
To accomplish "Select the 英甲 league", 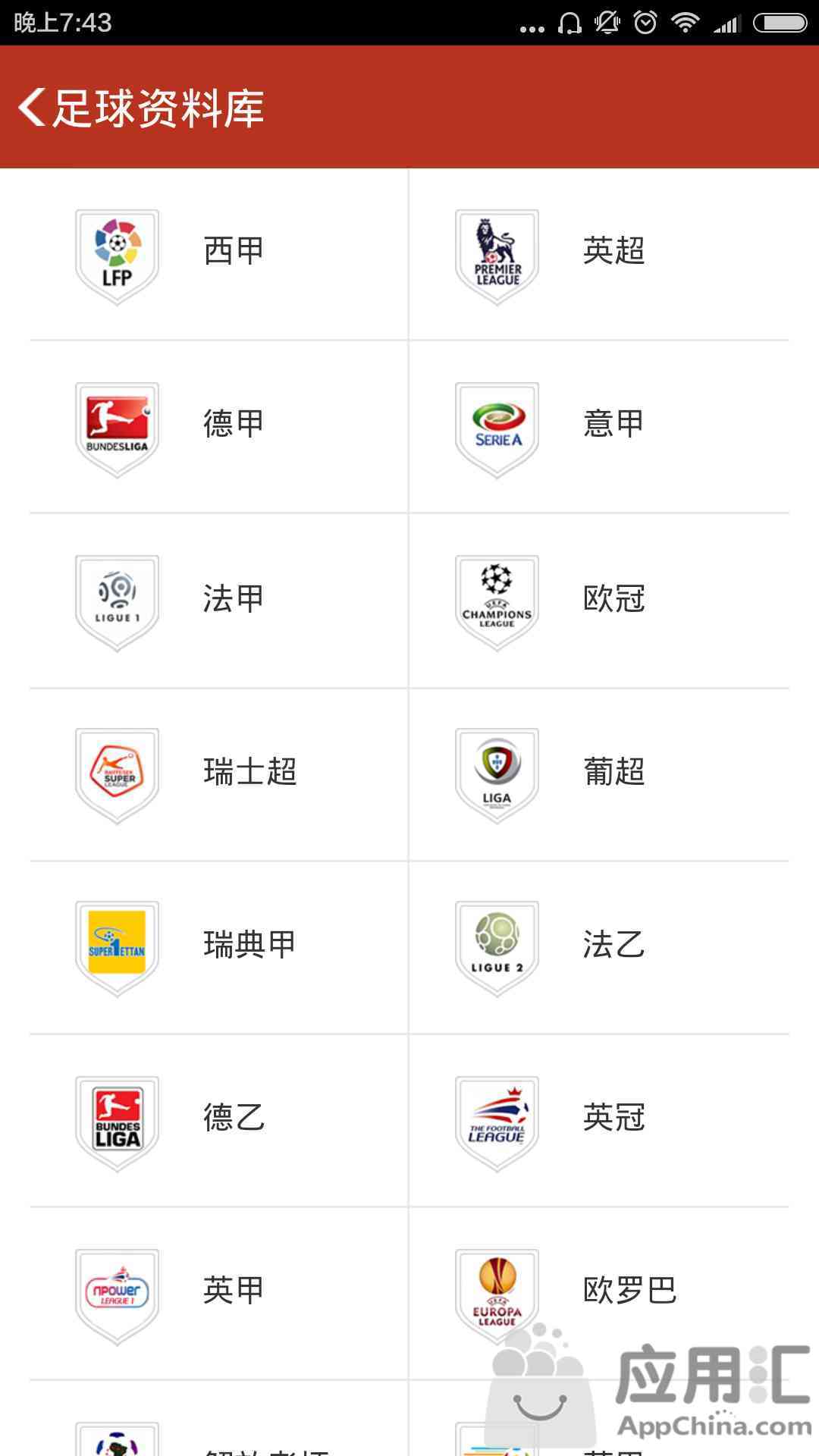I will [x=205, y=1294].
